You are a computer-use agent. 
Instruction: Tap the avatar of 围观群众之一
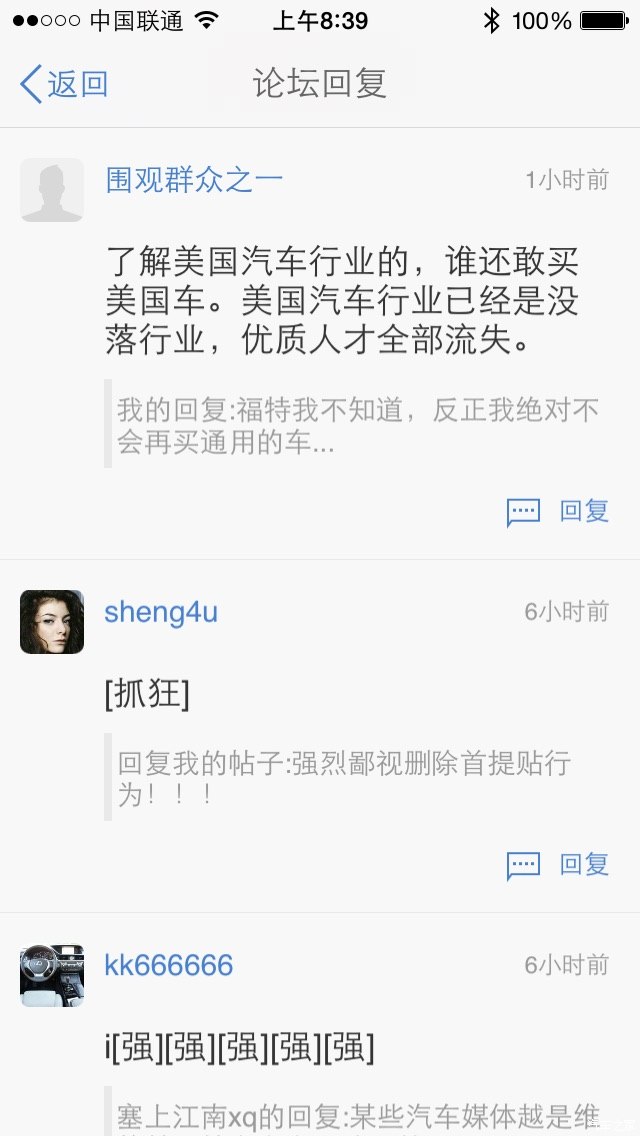52,190
